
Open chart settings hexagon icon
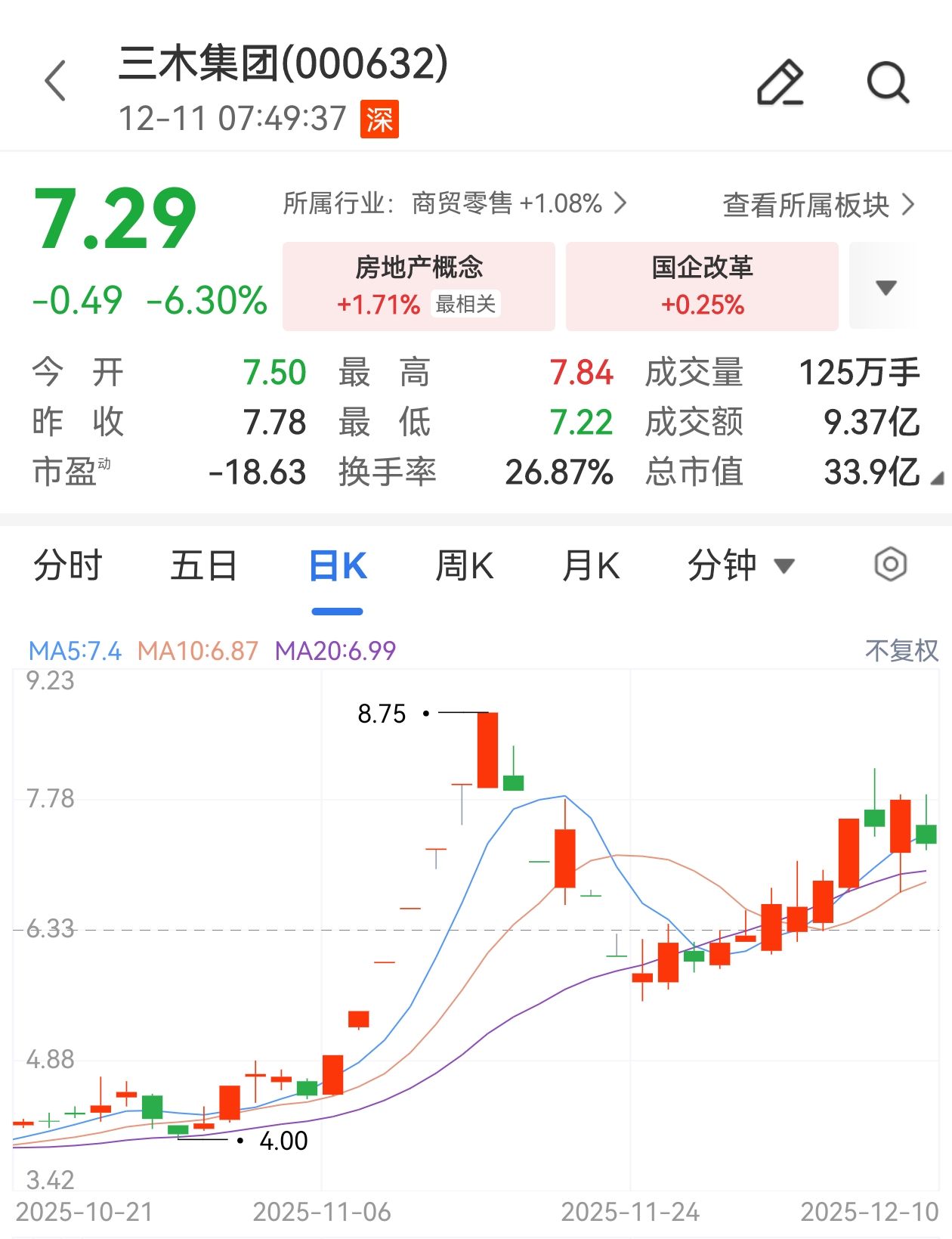(x=891, y=564)
